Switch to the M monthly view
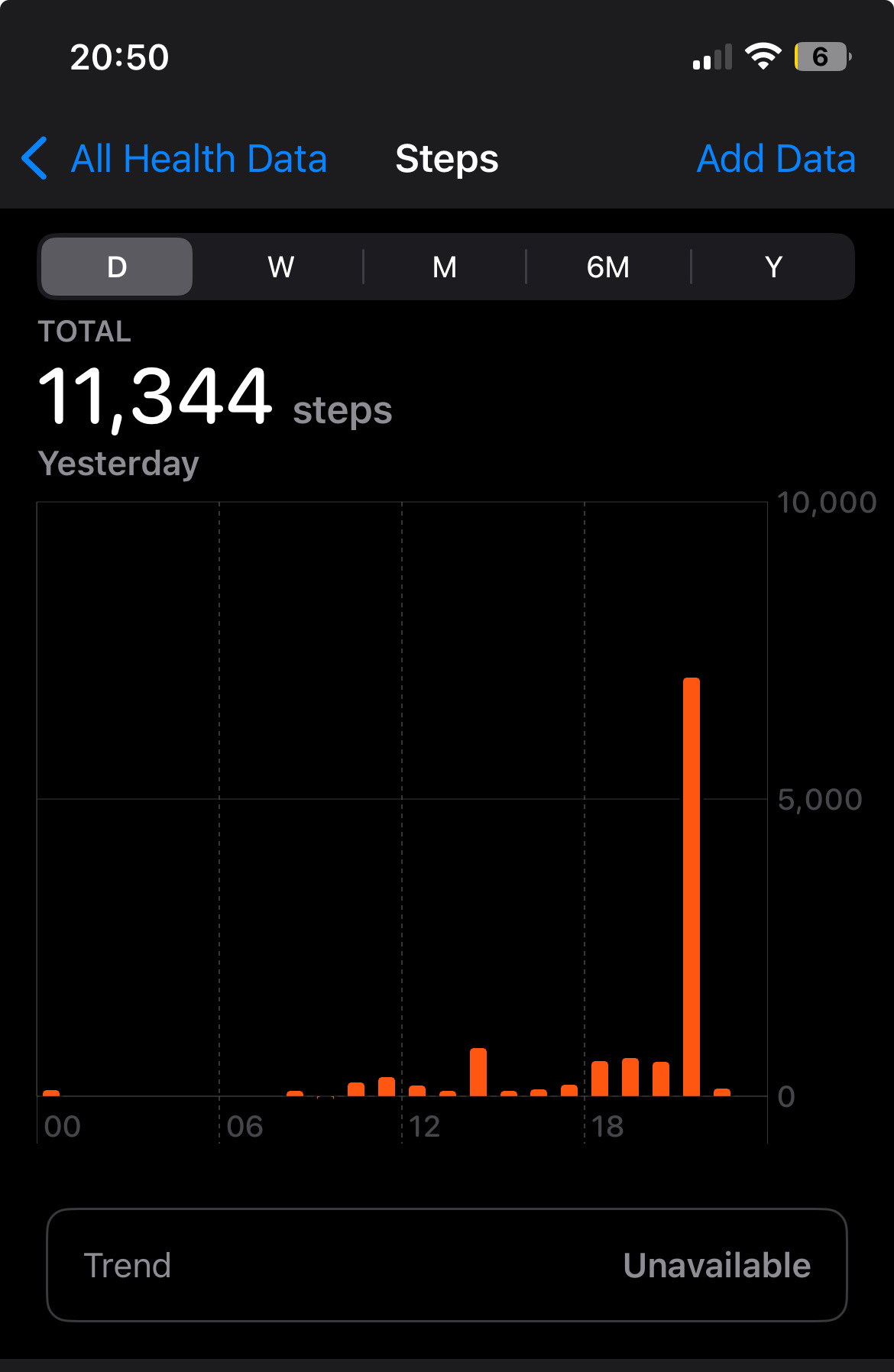894x1372 pixels. [444, 267]
